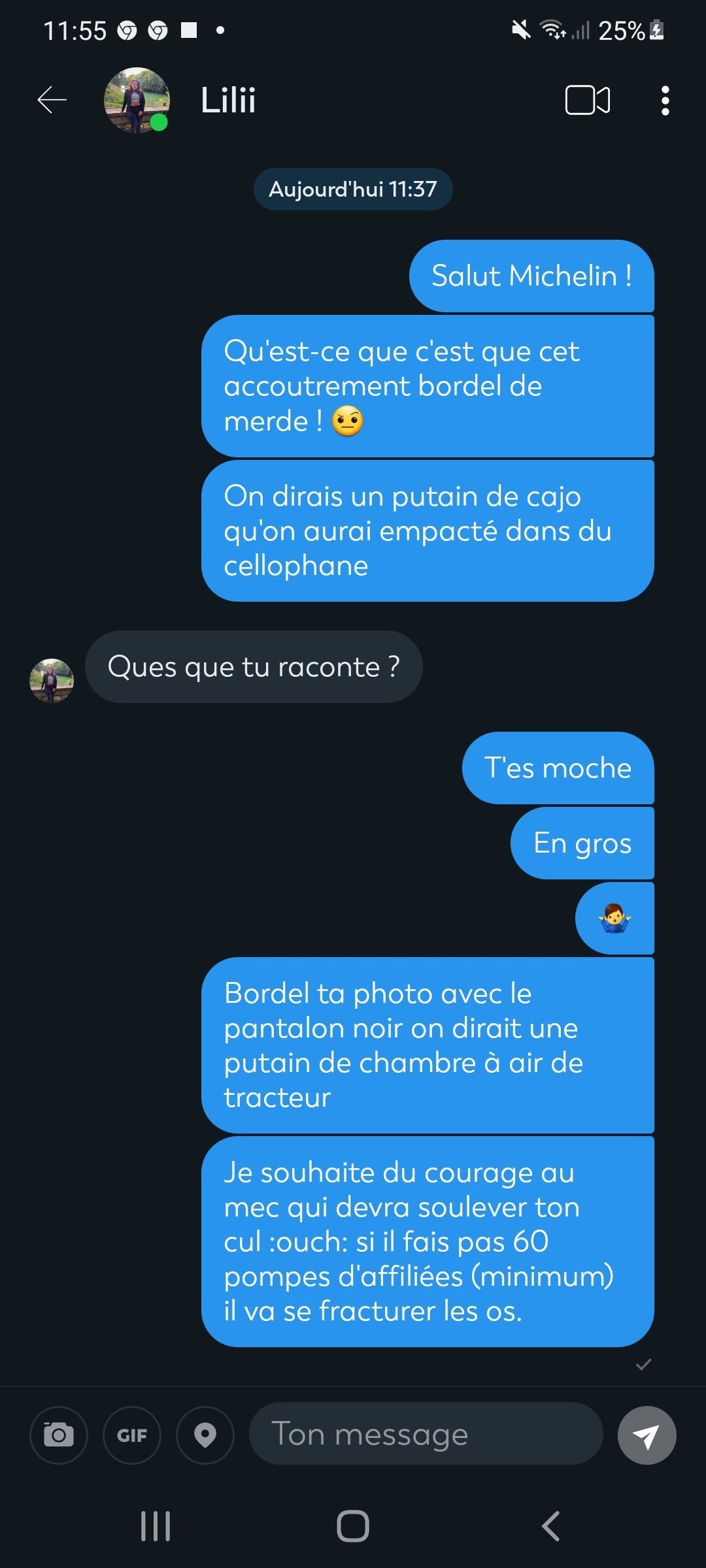Start a video call with Lilii
The width and height of the screenshot is (706, 1568).
588,100
